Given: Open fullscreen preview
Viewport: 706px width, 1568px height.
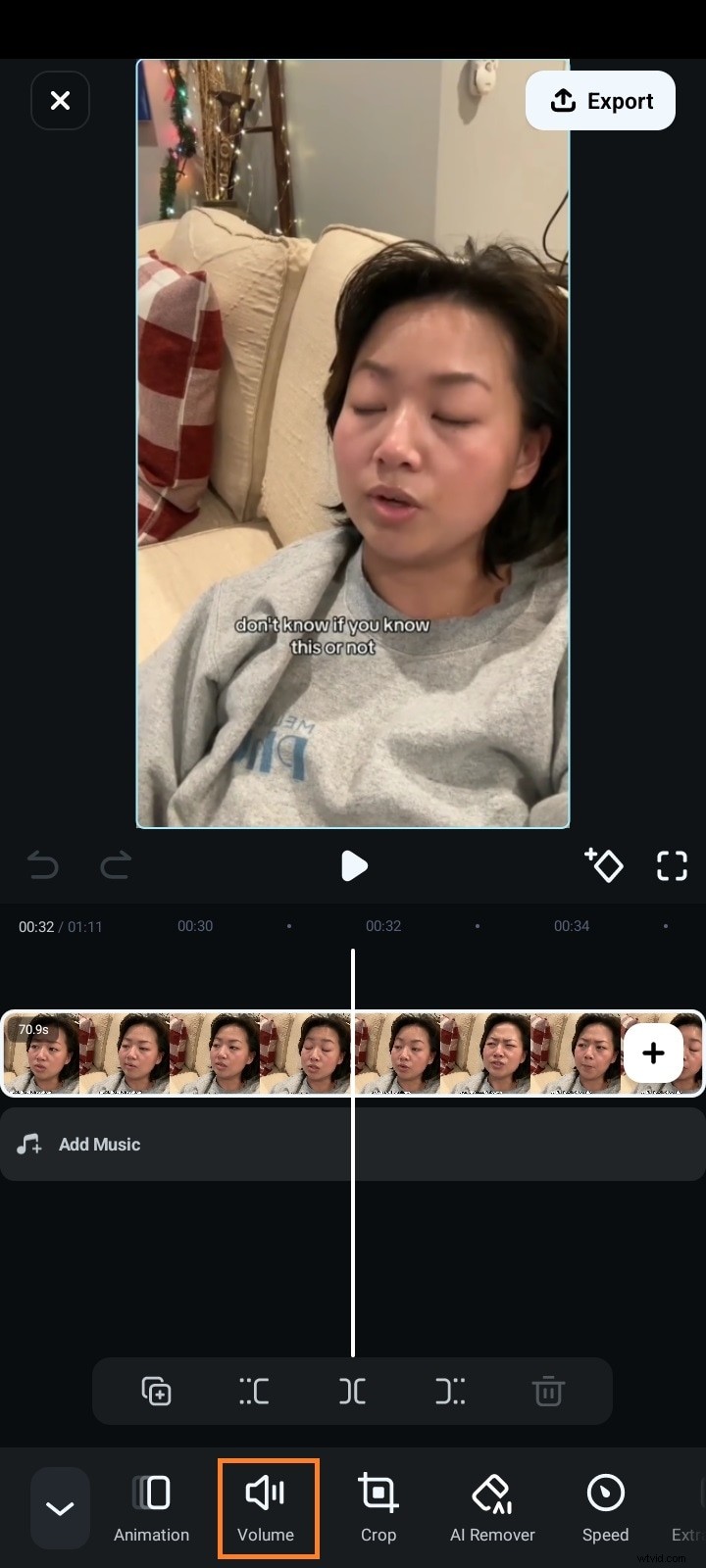Looking at the screenshot, I should pos(672,865).
